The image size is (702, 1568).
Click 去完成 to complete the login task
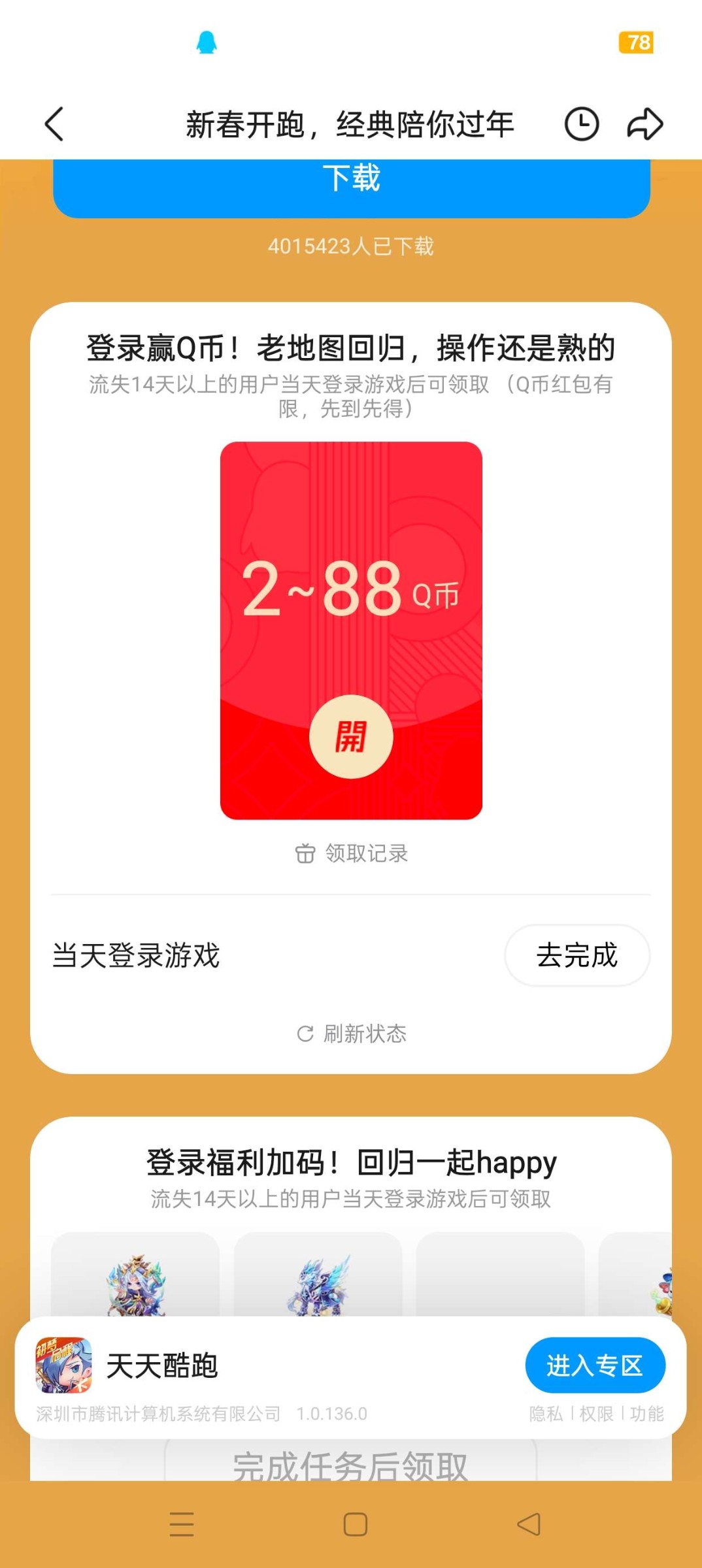(x=577, y=956)
